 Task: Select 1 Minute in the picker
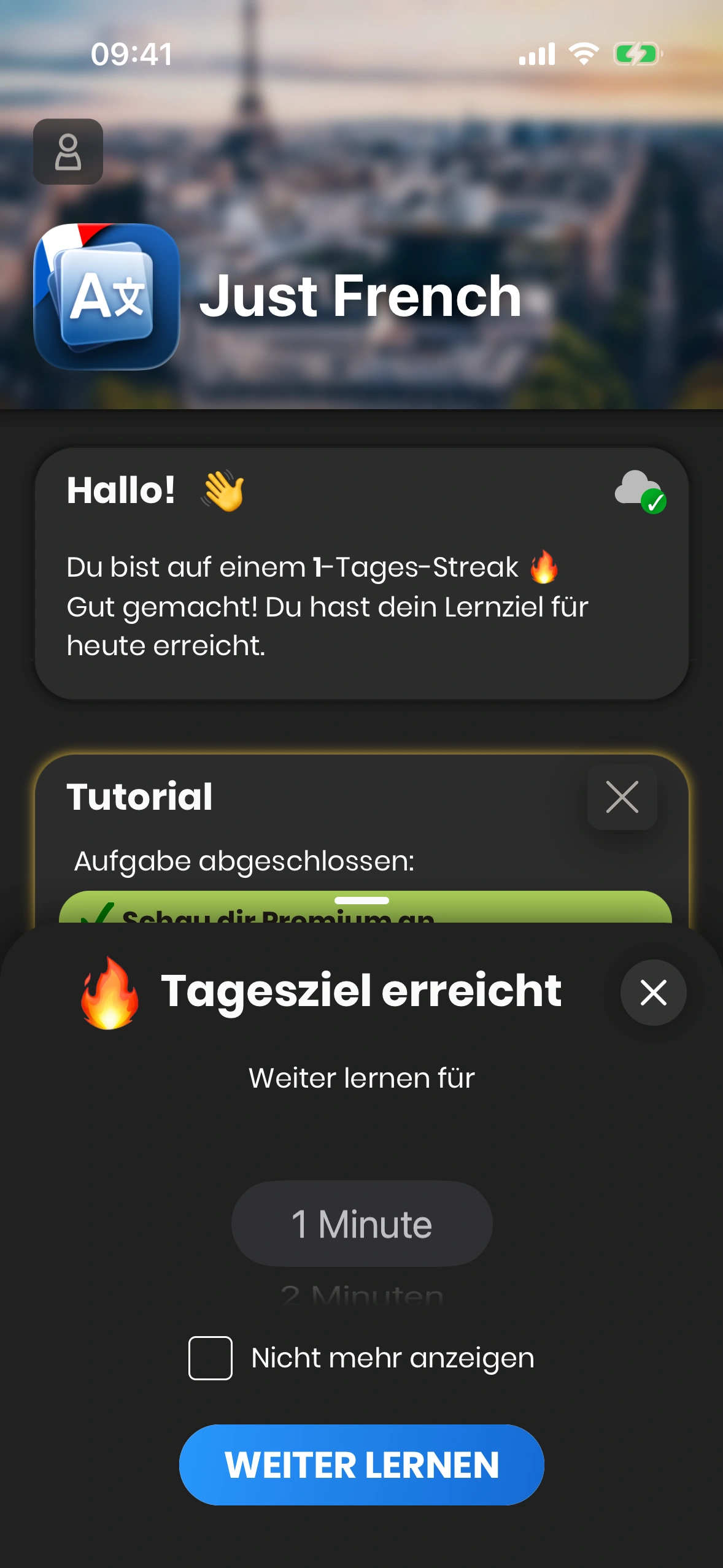point(361,1224)
